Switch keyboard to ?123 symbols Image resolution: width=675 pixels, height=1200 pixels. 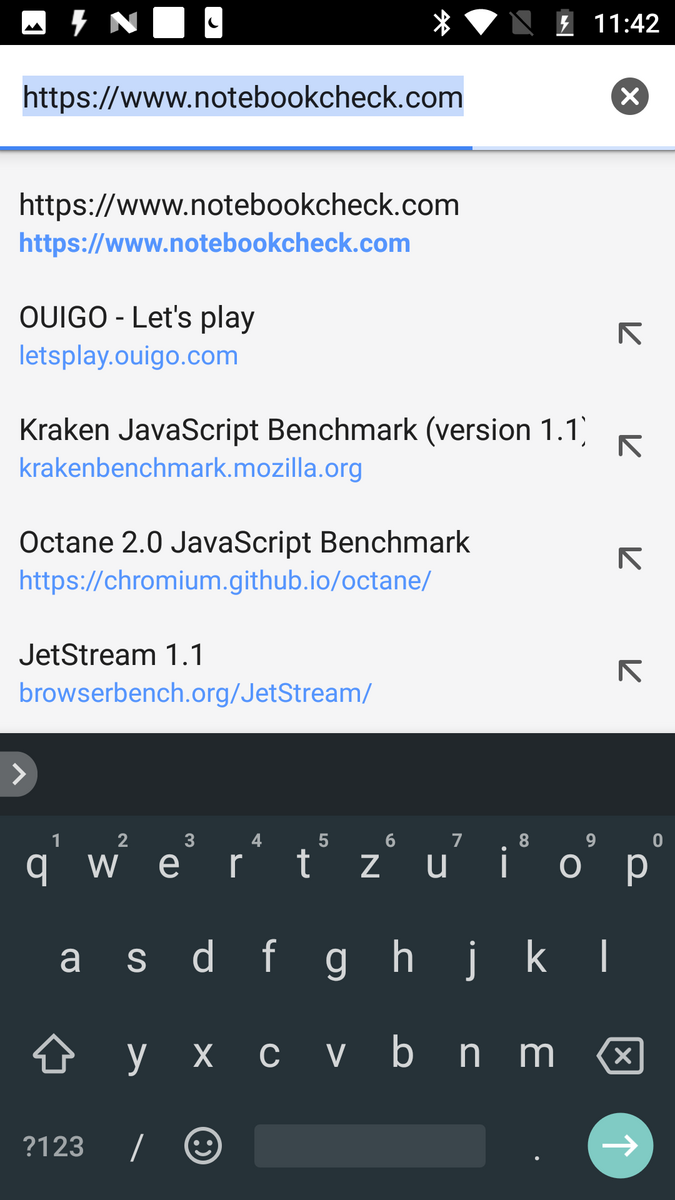[x=54, y=1146]
